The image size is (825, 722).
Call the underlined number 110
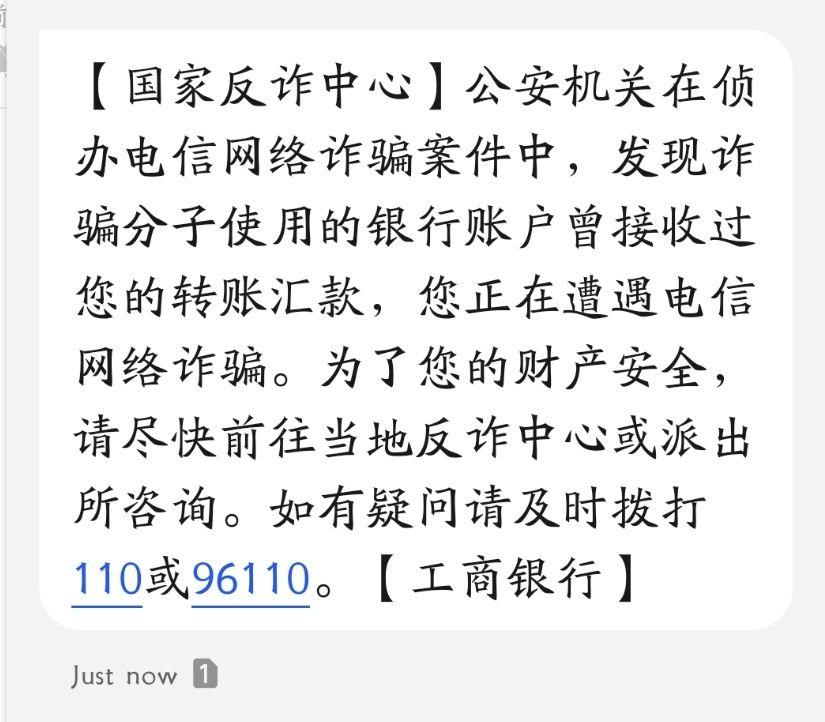pos(108,578)
